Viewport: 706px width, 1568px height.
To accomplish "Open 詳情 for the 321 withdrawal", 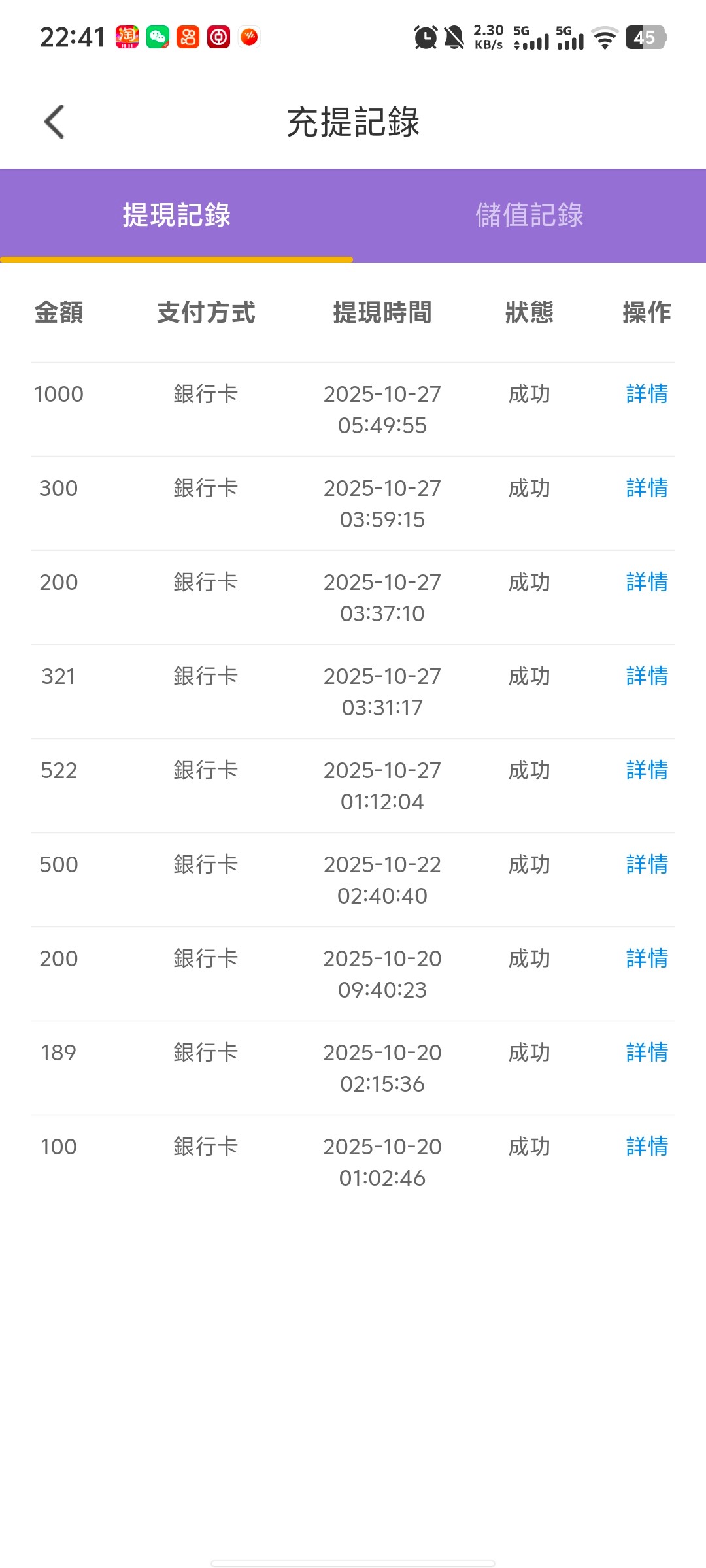I will [x=647, y=676].
